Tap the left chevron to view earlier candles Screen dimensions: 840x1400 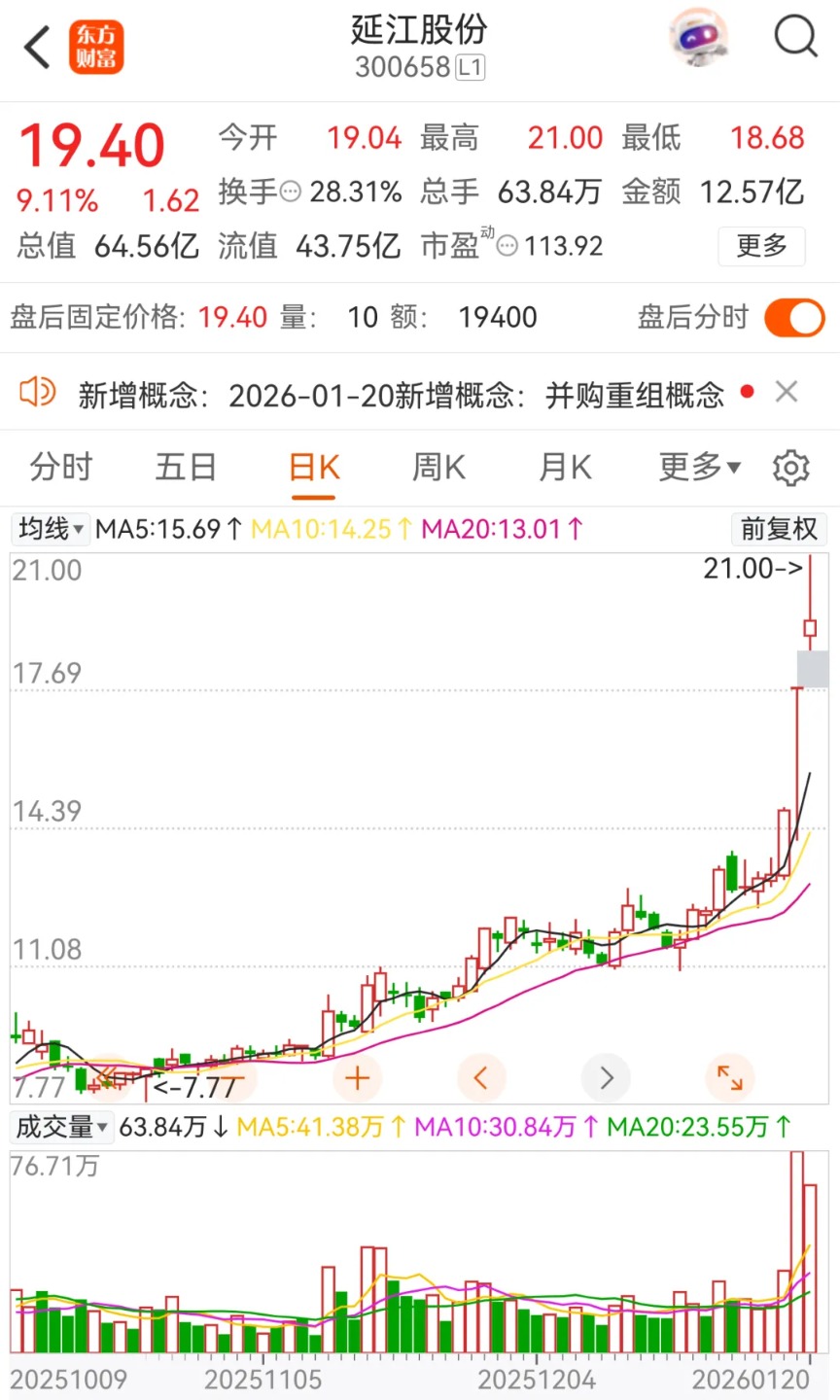pyautogui.click(x=481, y=1077)
